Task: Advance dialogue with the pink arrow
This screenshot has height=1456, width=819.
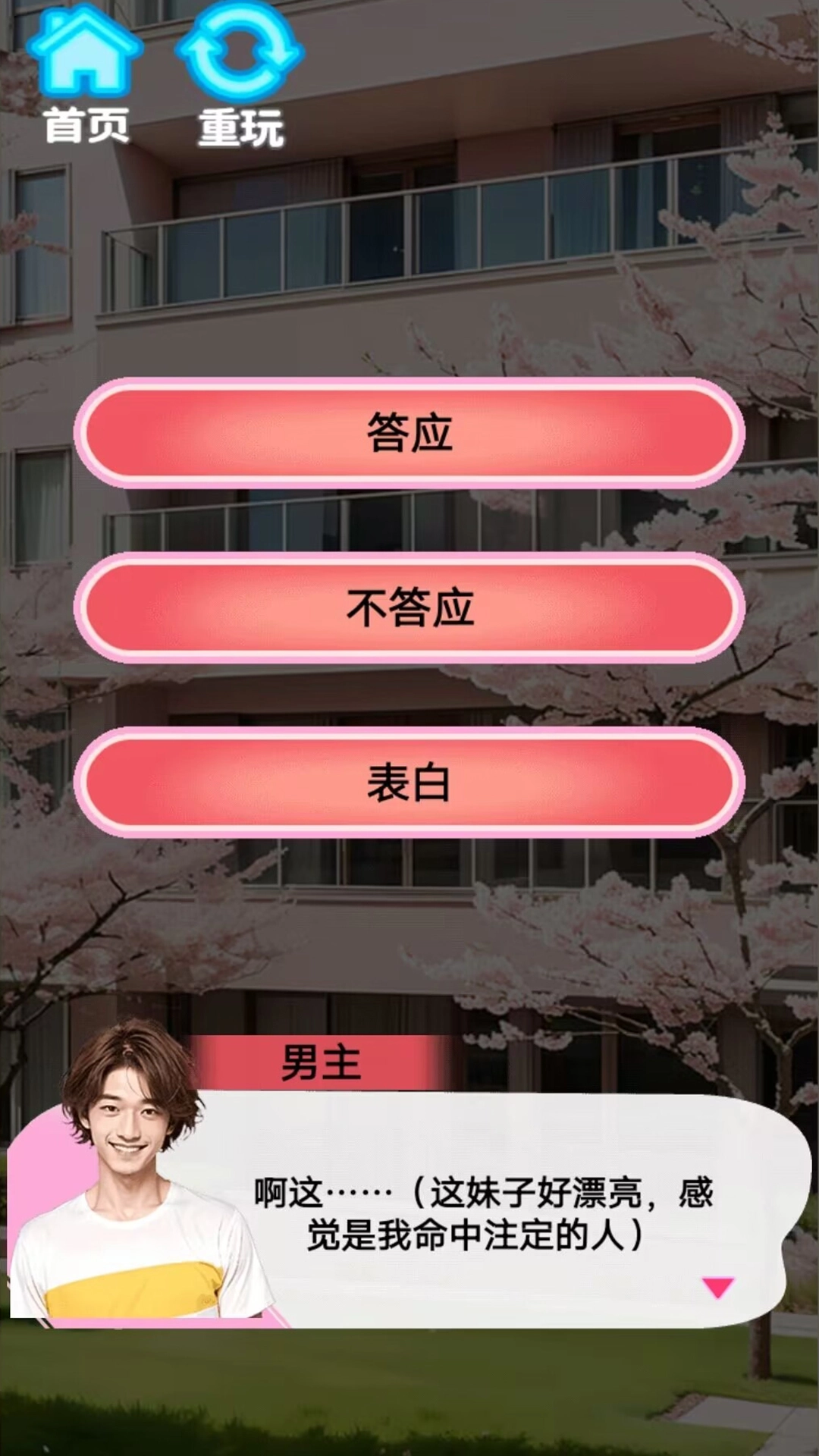Action: (x=717, y=1287)
